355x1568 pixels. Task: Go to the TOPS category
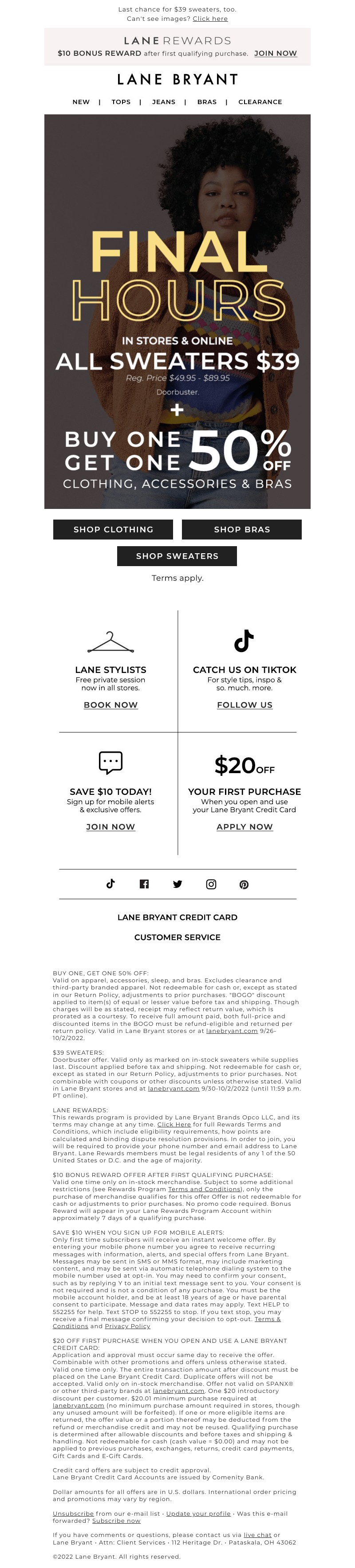(121, 102)
